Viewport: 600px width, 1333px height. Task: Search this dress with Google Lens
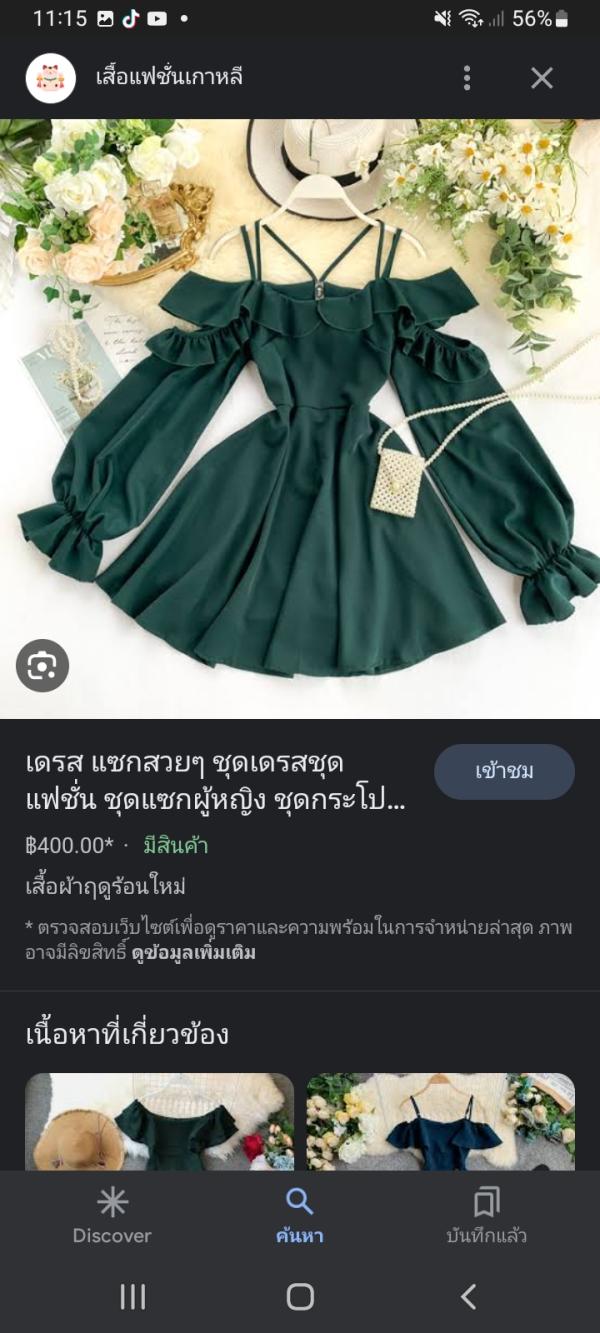pos(42,666)
